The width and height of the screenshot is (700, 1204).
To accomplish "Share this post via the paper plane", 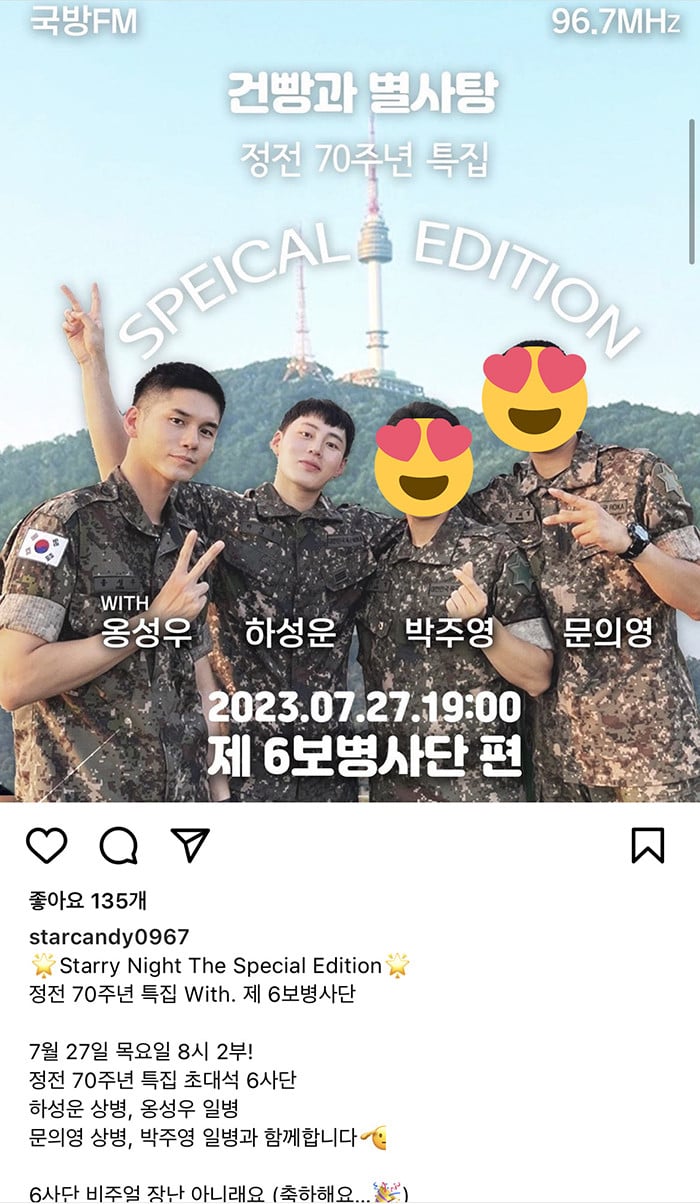I will (190, 845).
